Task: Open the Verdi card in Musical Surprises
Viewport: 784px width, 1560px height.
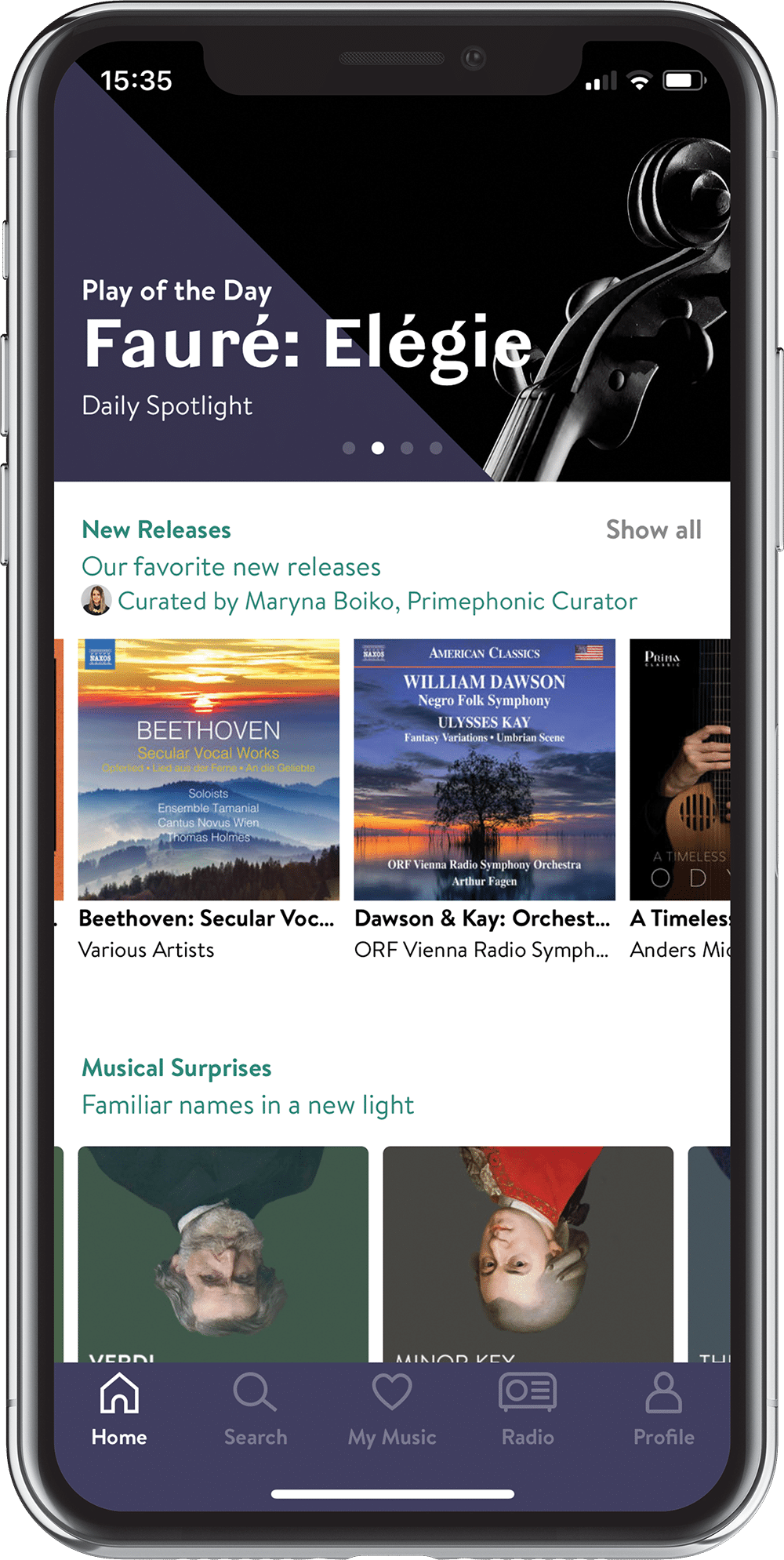Action: click(x=223, y=1254)
